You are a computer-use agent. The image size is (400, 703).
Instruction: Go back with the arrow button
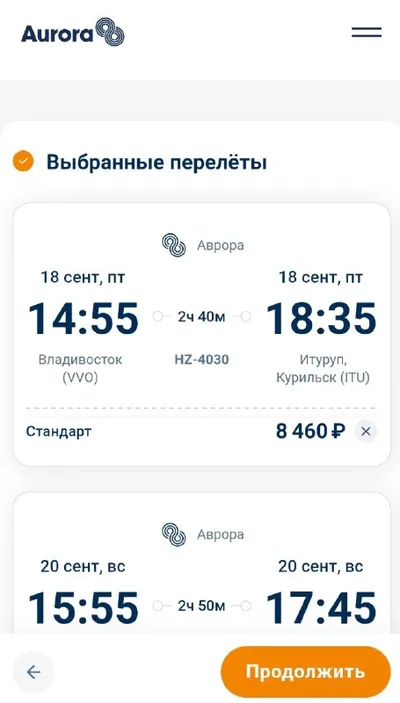pyautogui.click(x=34, y=672)
